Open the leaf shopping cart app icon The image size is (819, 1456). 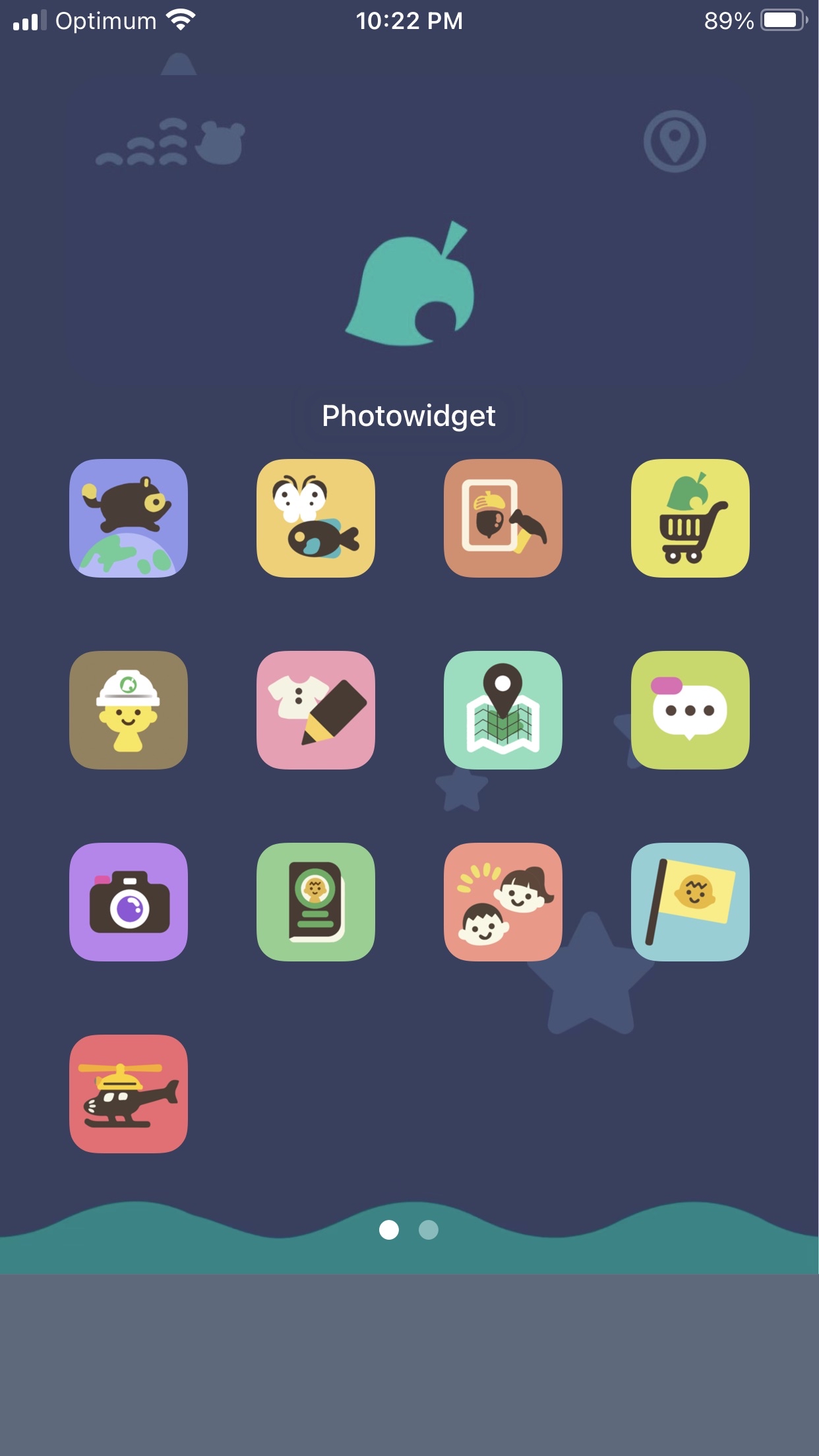(690, 518)
